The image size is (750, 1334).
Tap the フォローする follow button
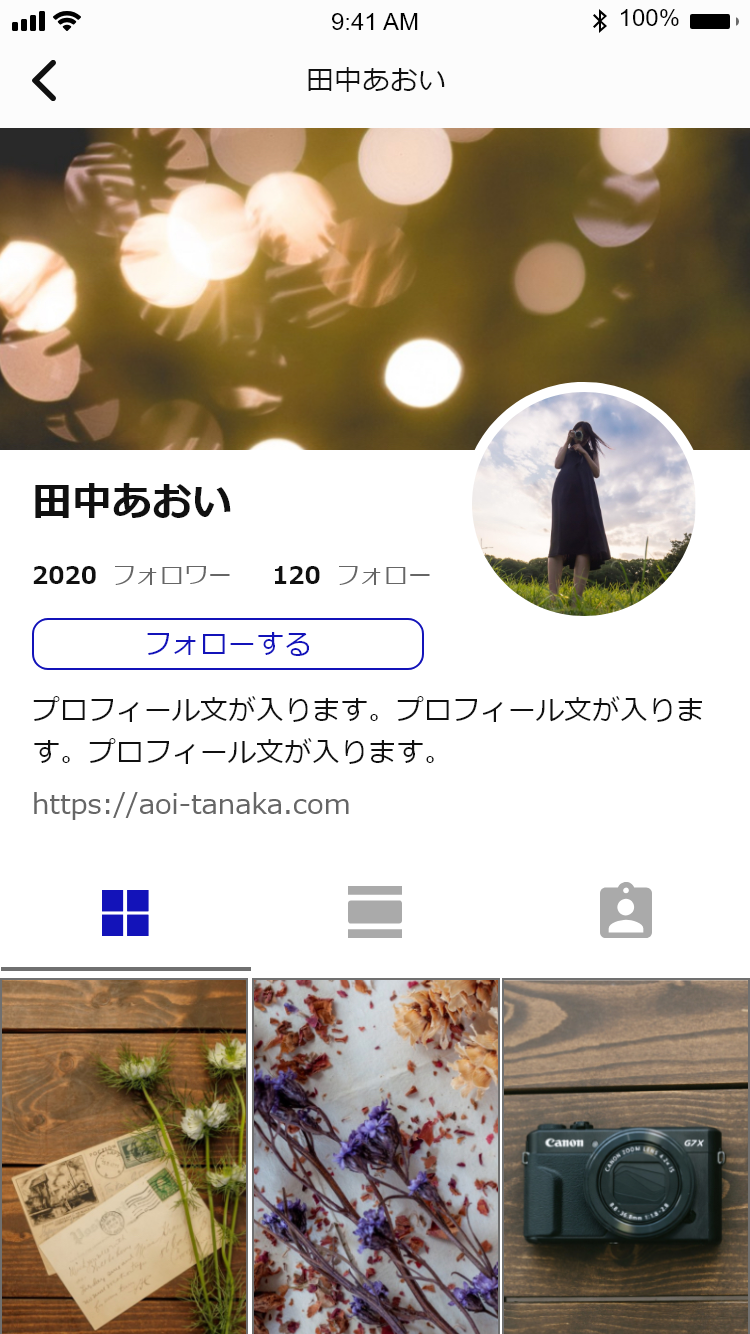228,644
